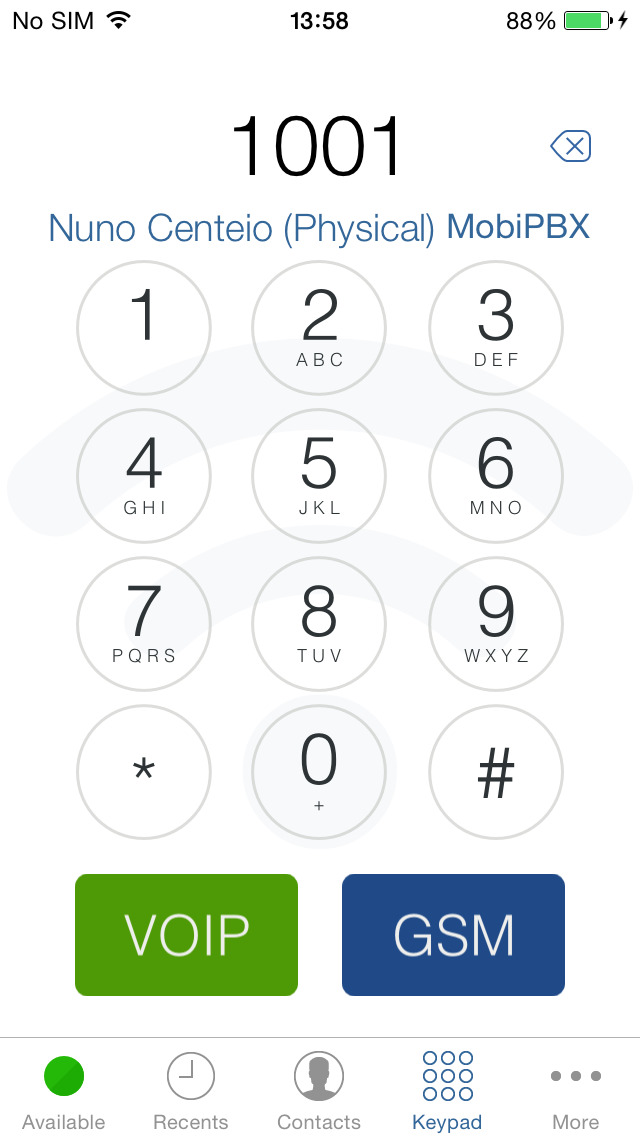Enter digit 2 ABC
Screen dimensions: 640x1136
point(319,328)
